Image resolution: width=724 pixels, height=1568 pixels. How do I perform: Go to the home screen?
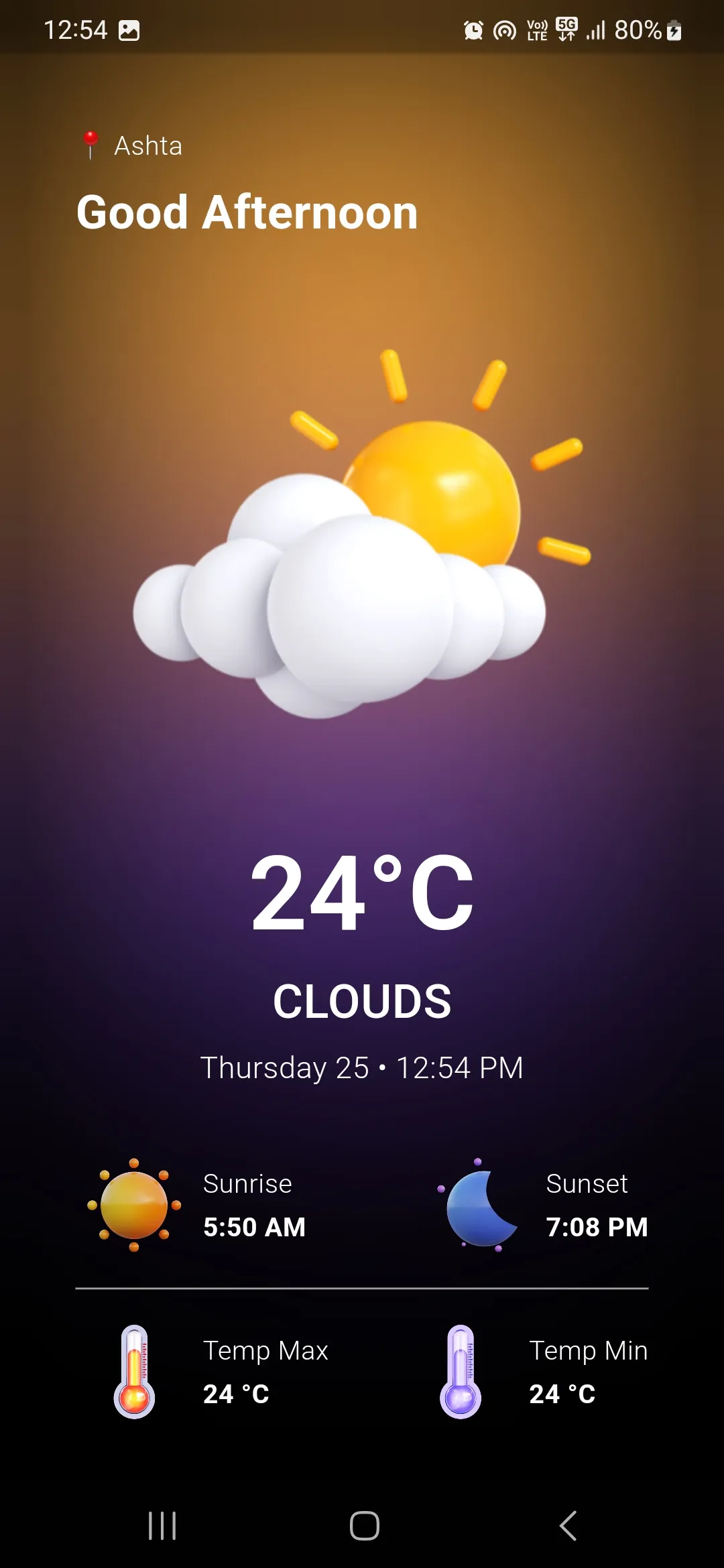364,1526
